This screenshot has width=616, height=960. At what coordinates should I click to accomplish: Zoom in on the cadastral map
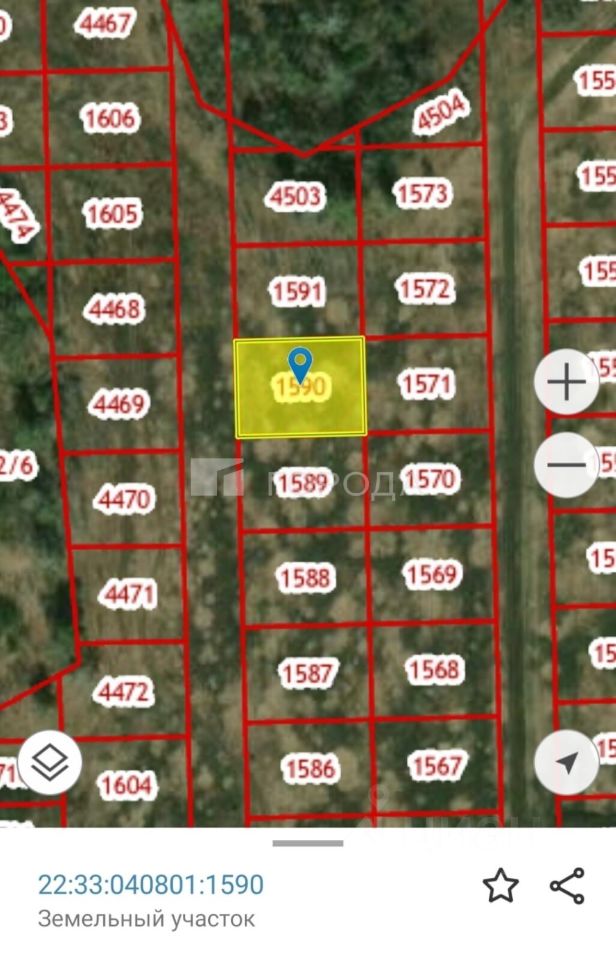pos(567,382)
